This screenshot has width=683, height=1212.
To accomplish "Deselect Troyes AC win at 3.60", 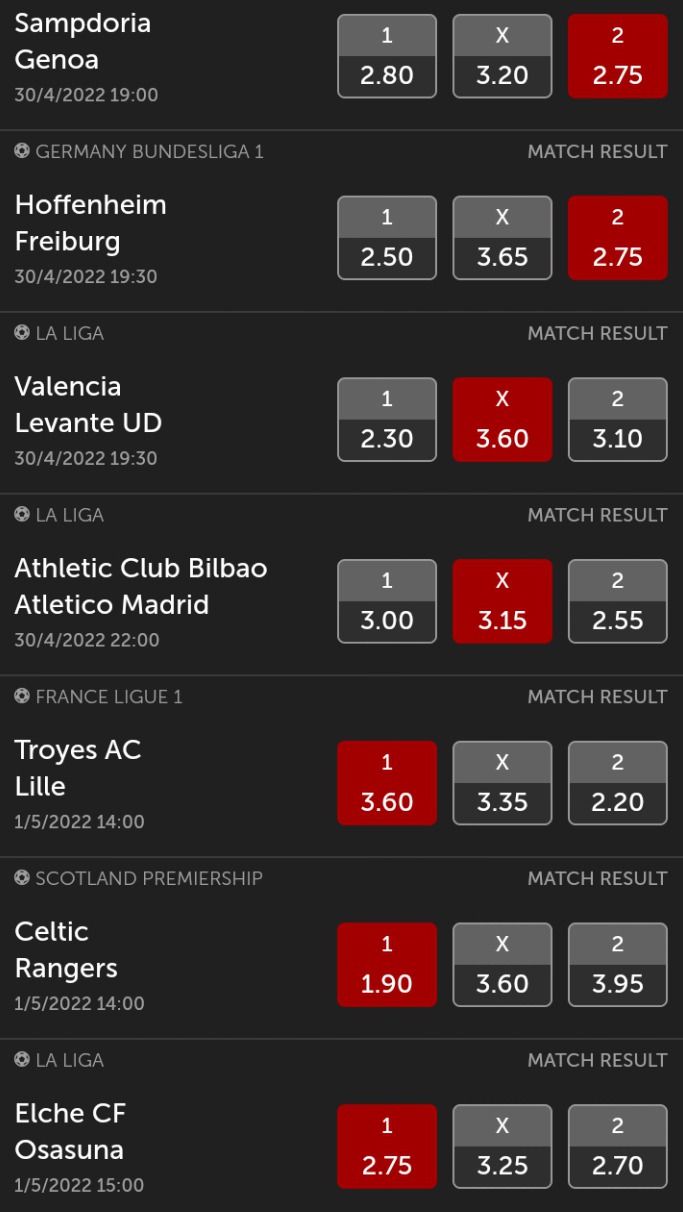I will pos(387,783).
